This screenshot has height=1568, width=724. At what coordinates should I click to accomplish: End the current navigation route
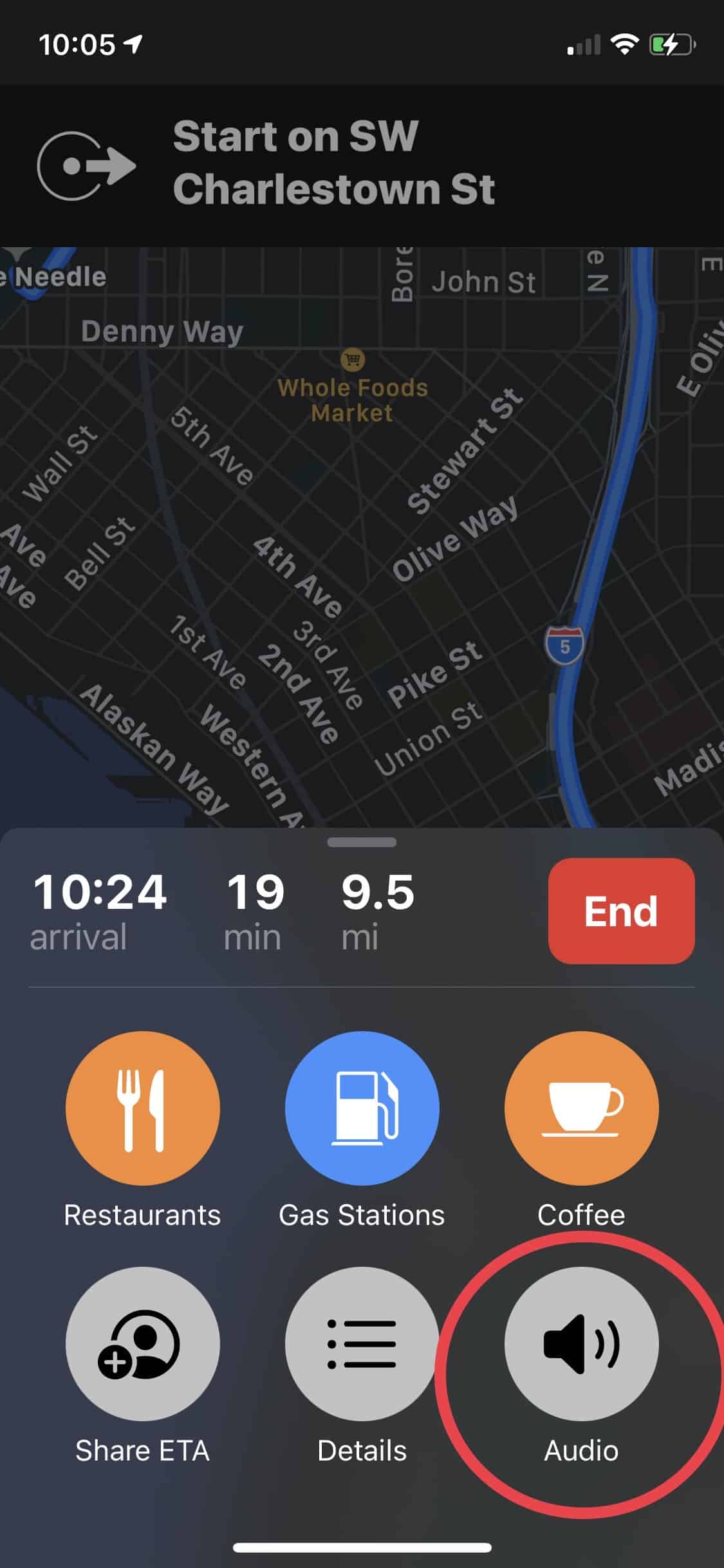(x=621, y=910)
